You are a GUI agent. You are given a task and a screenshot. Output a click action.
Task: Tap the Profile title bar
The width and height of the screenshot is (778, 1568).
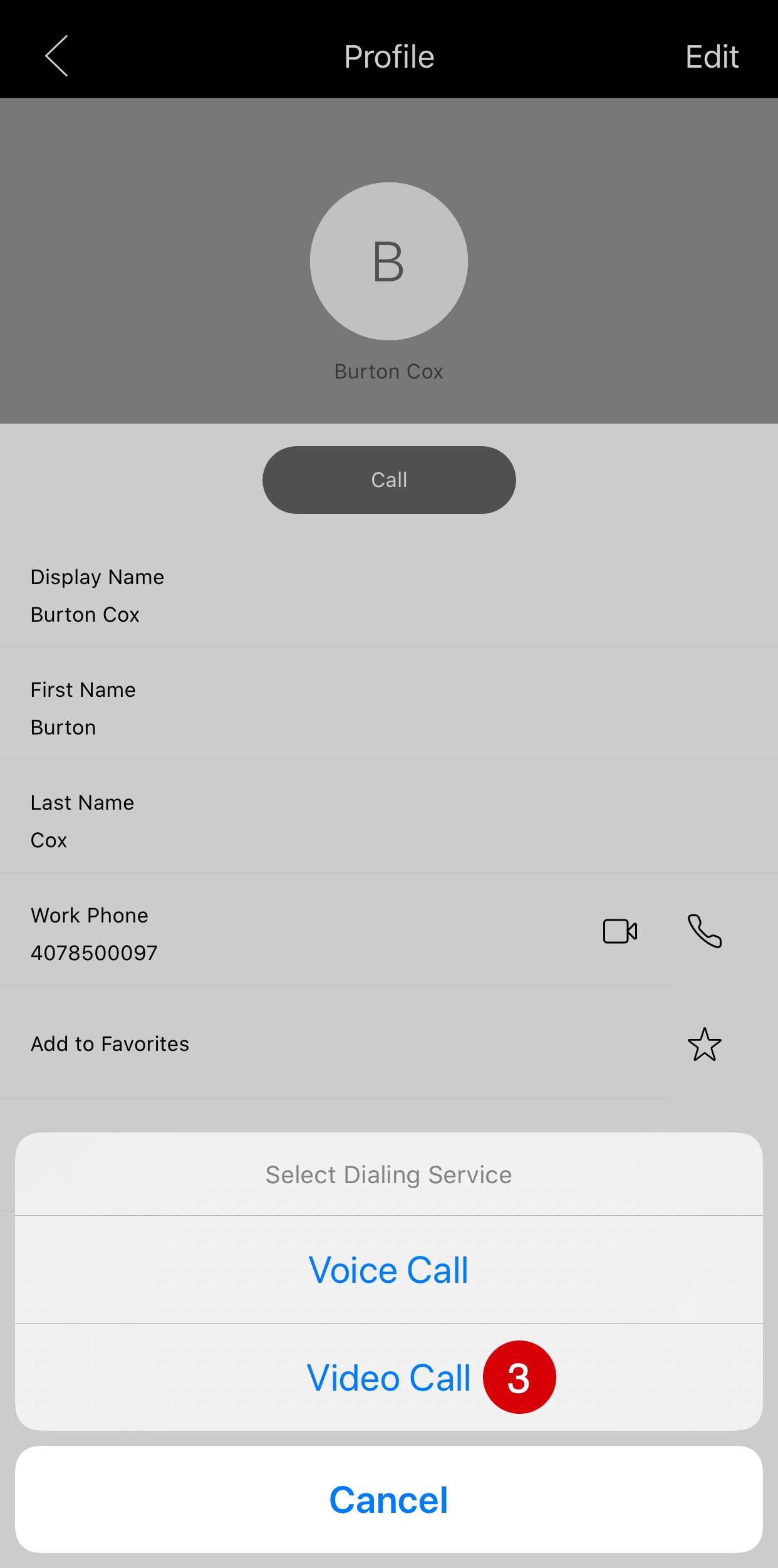click(x=388, y=56)
